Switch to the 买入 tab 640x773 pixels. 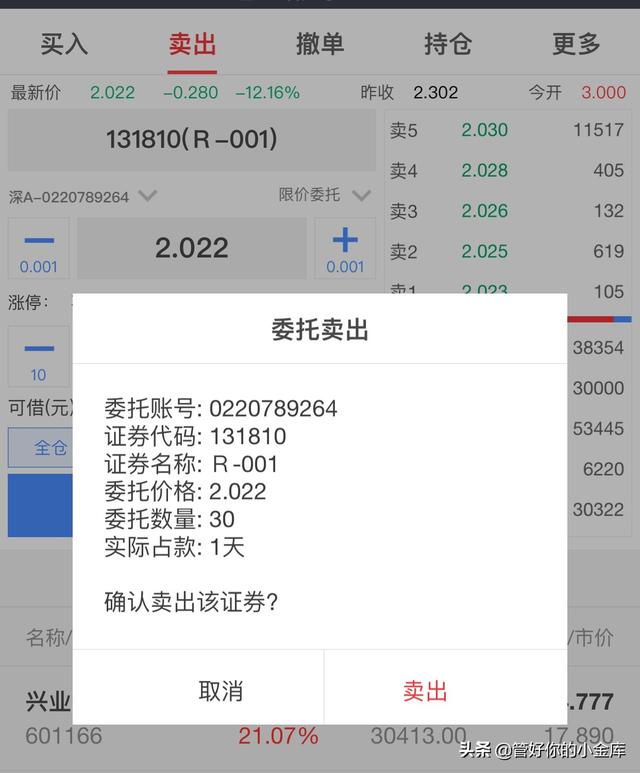click(64, 44)
